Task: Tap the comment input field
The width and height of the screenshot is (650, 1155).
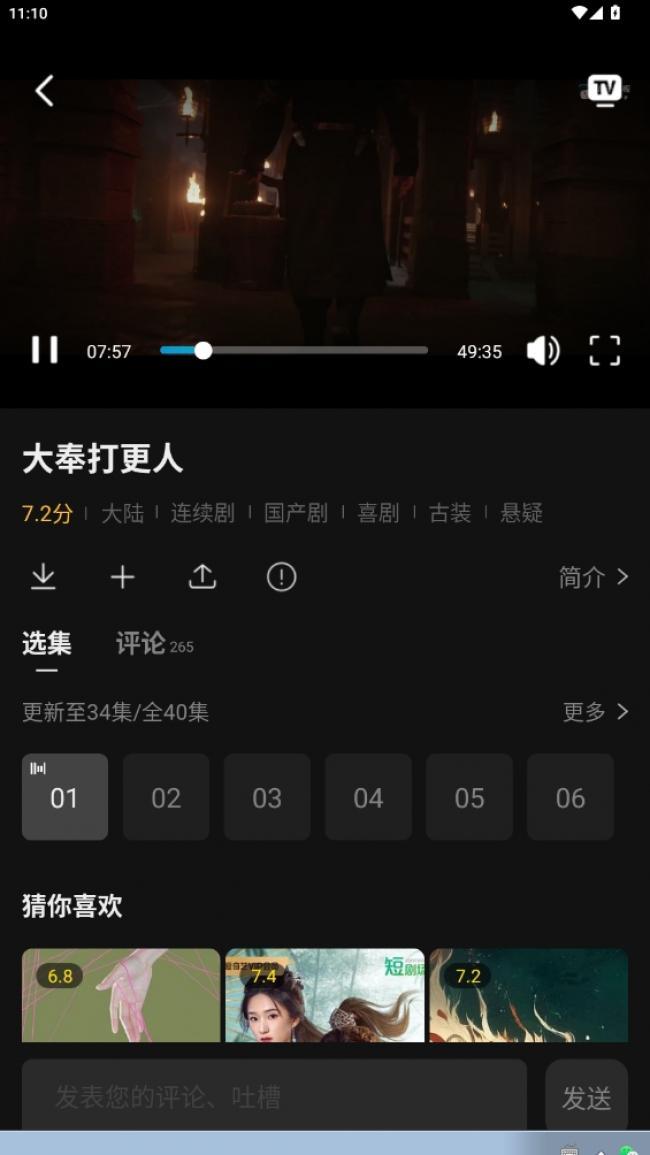Action: click(274, 1097)
